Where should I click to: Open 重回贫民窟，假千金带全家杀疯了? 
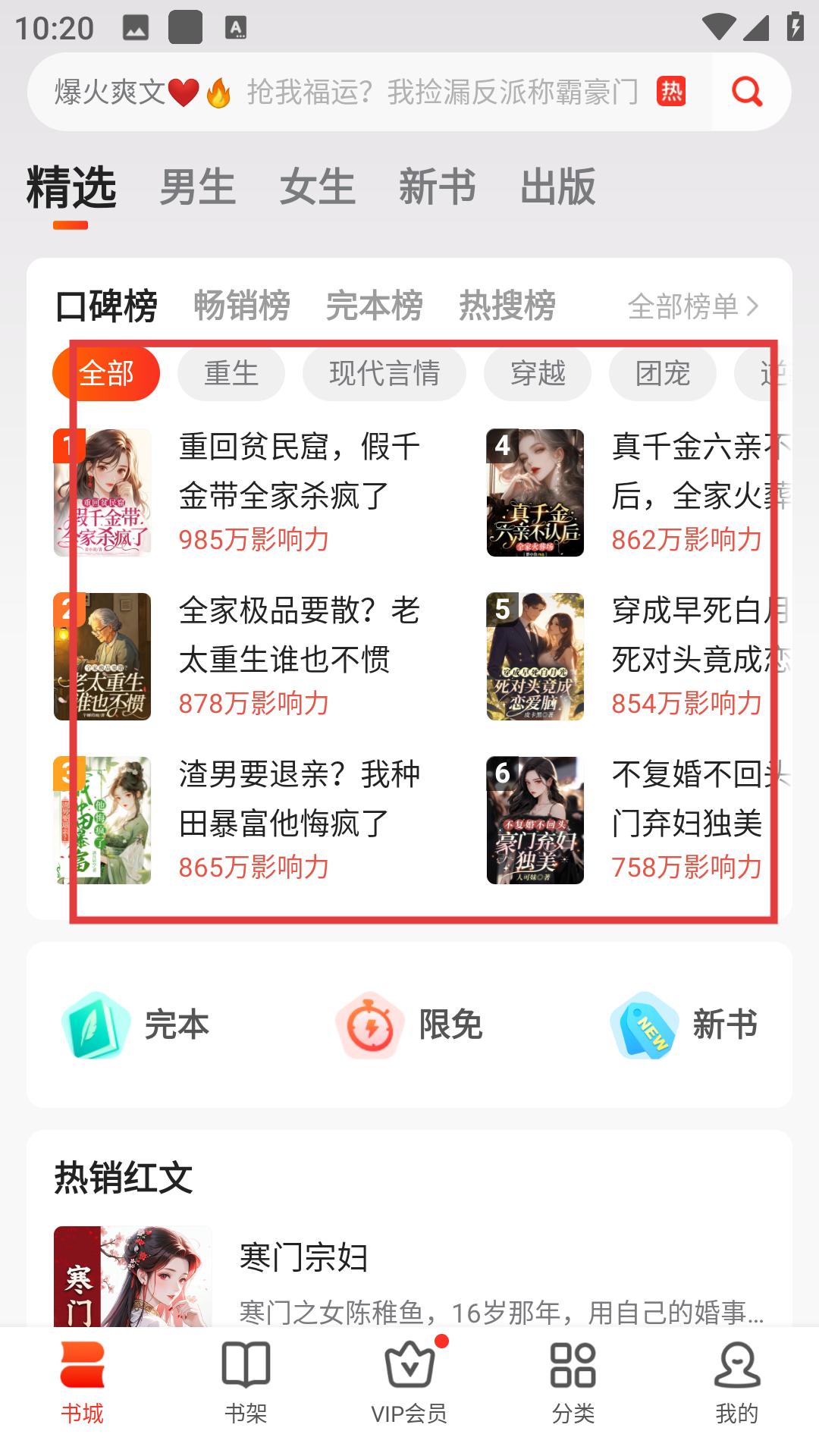300,470
